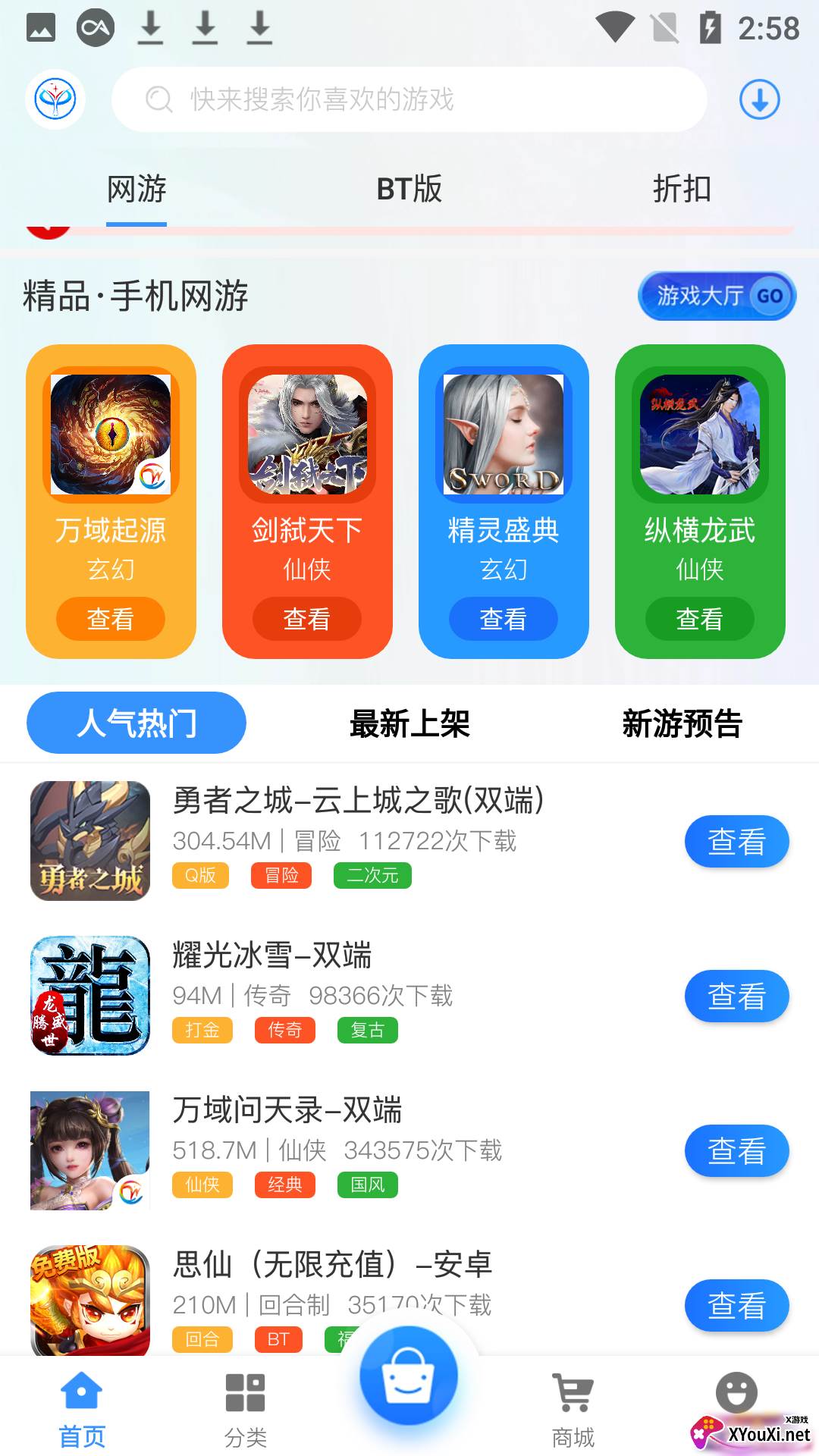Tap 查看 under 精灵盛典
The image size is (819, 1456).
503,619
